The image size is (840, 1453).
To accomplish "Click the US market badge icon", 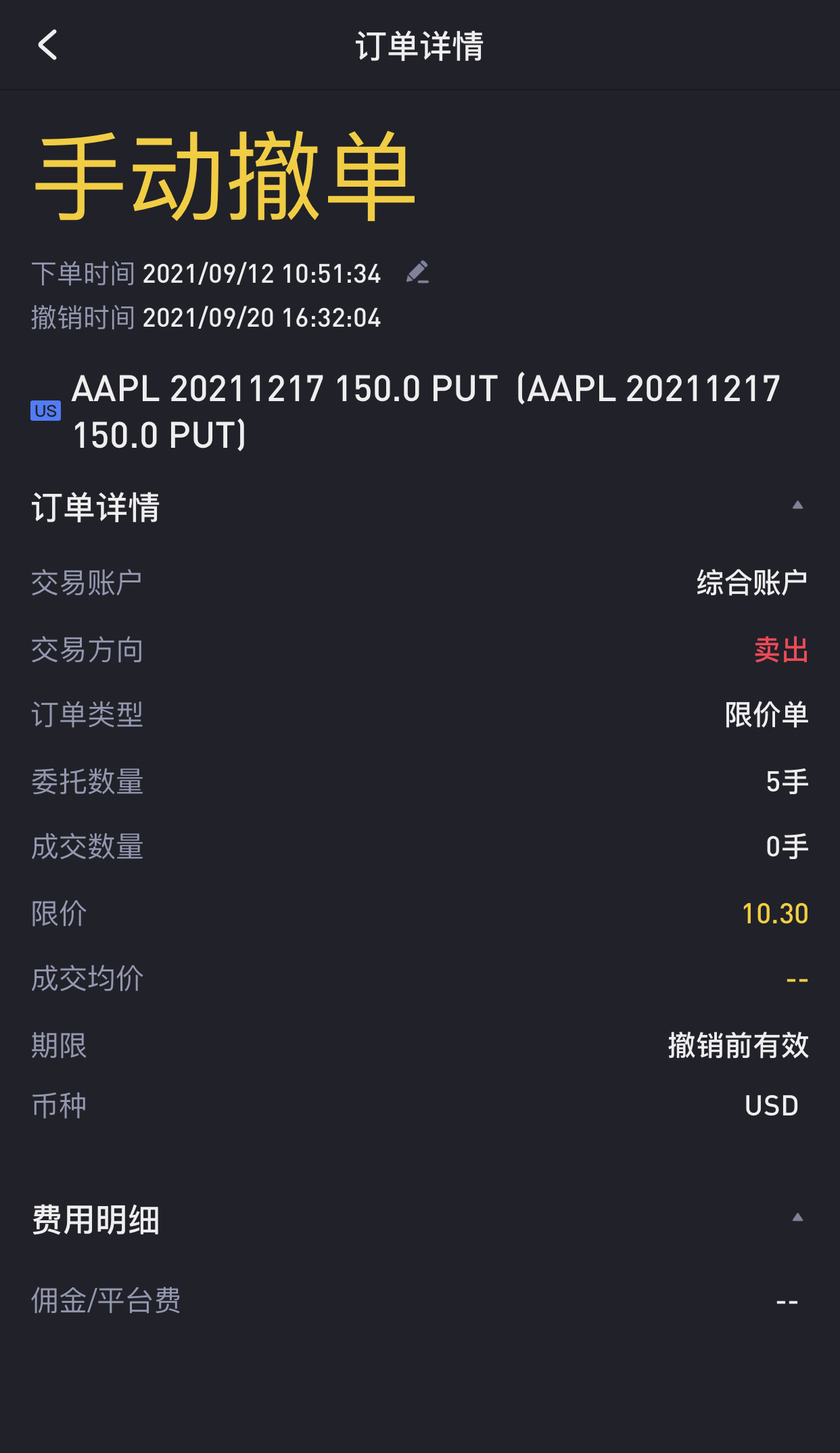I will coord(45,411).
